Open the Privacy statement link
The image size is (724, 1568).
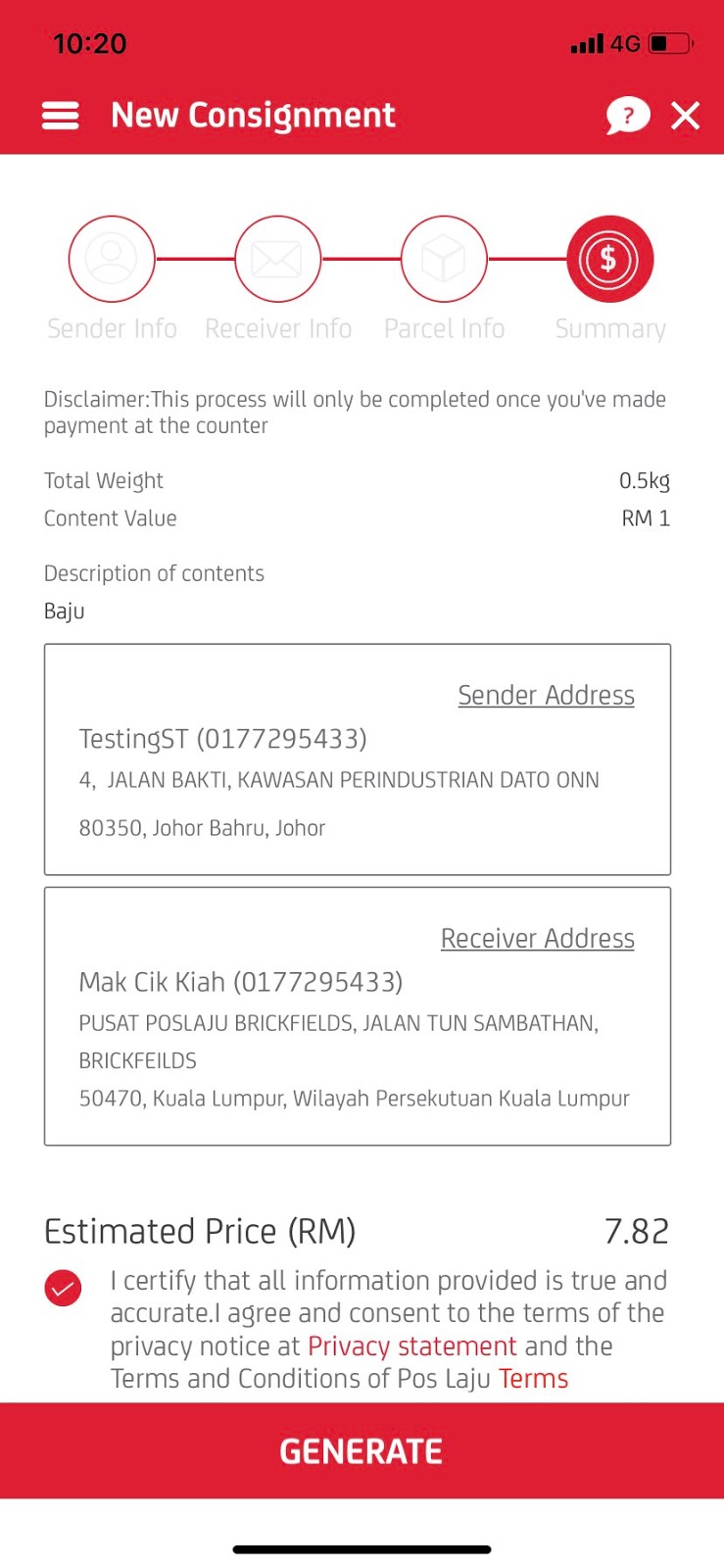coord(411,1346)
